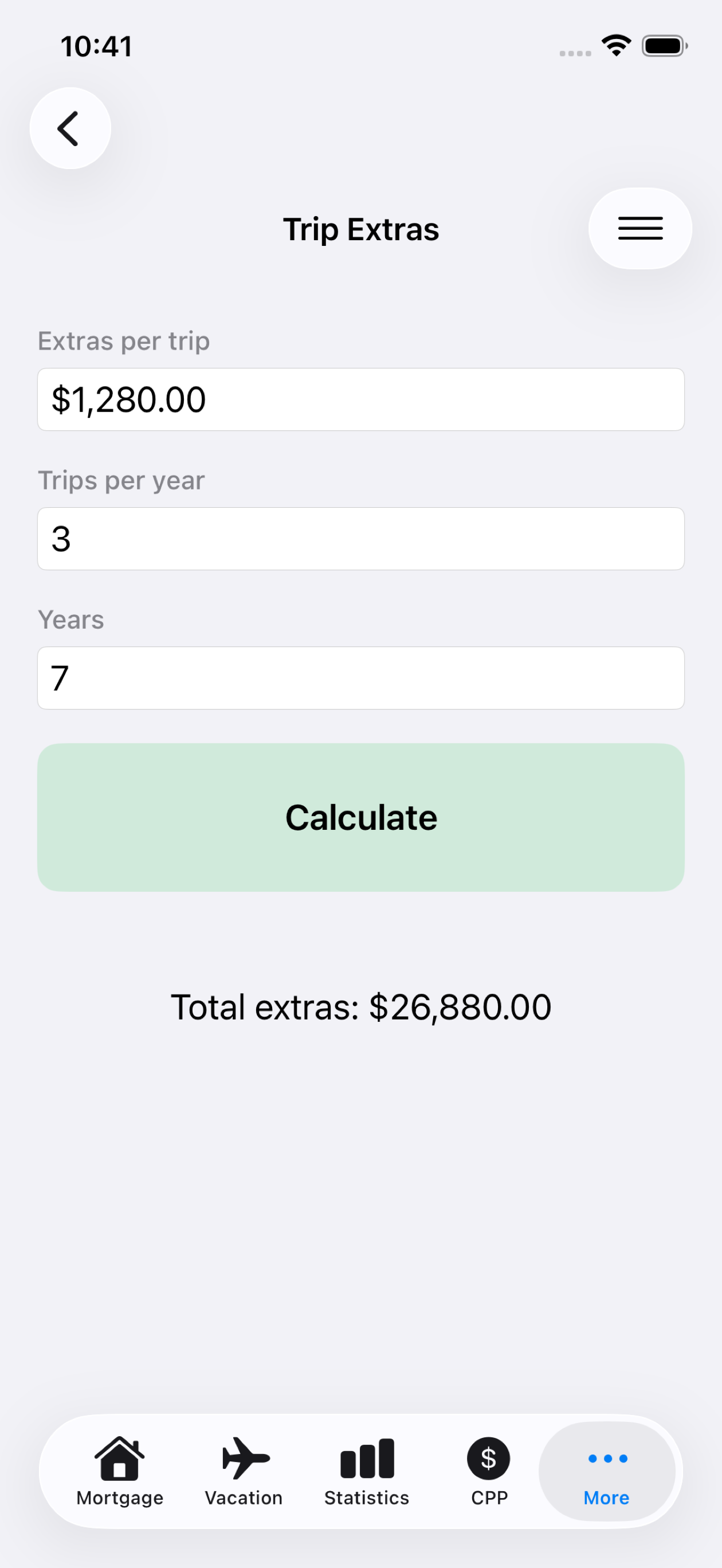Tap the Trips per year field
Image resolution: width=722 pixels, height=1568 pixels.
pos(361,539)
